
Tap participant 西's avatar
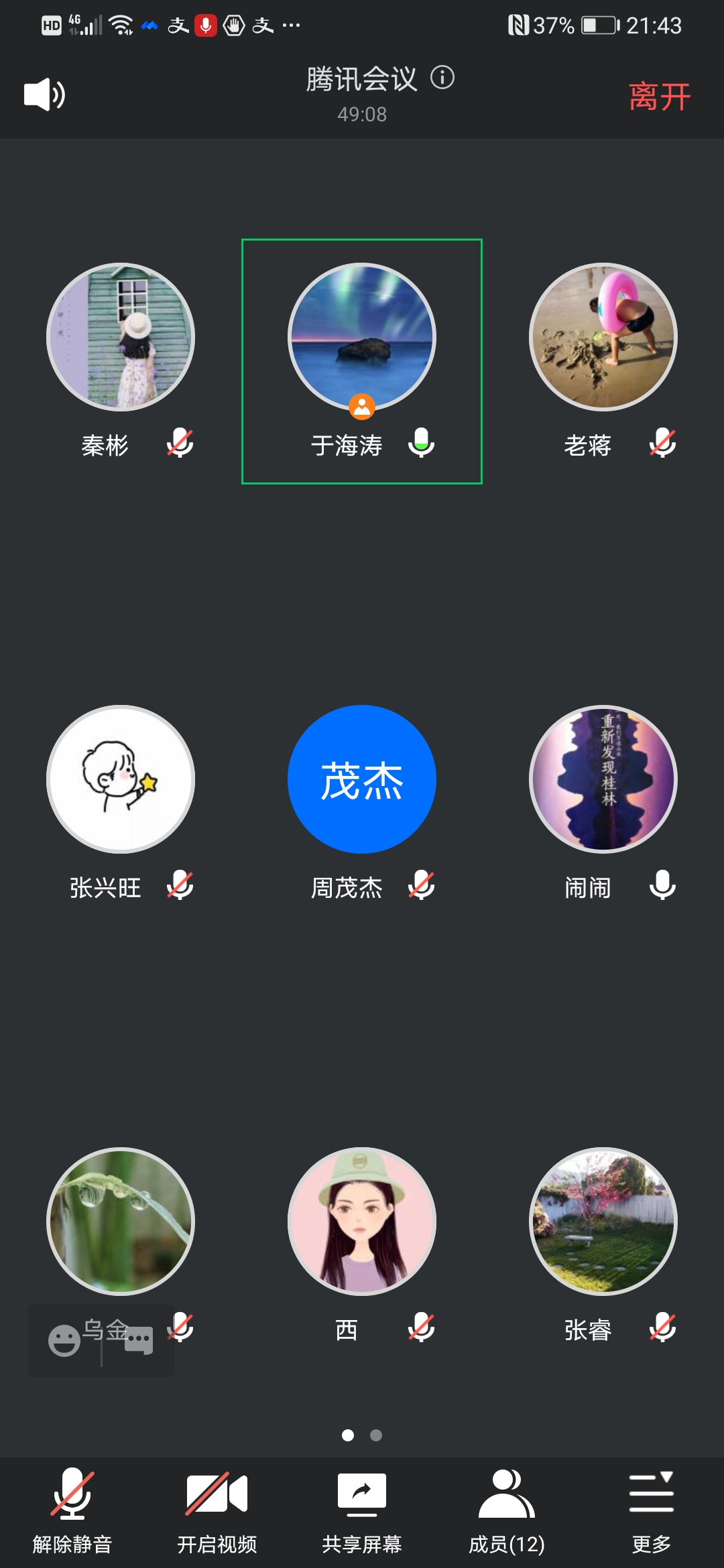tap(362, 1222)
